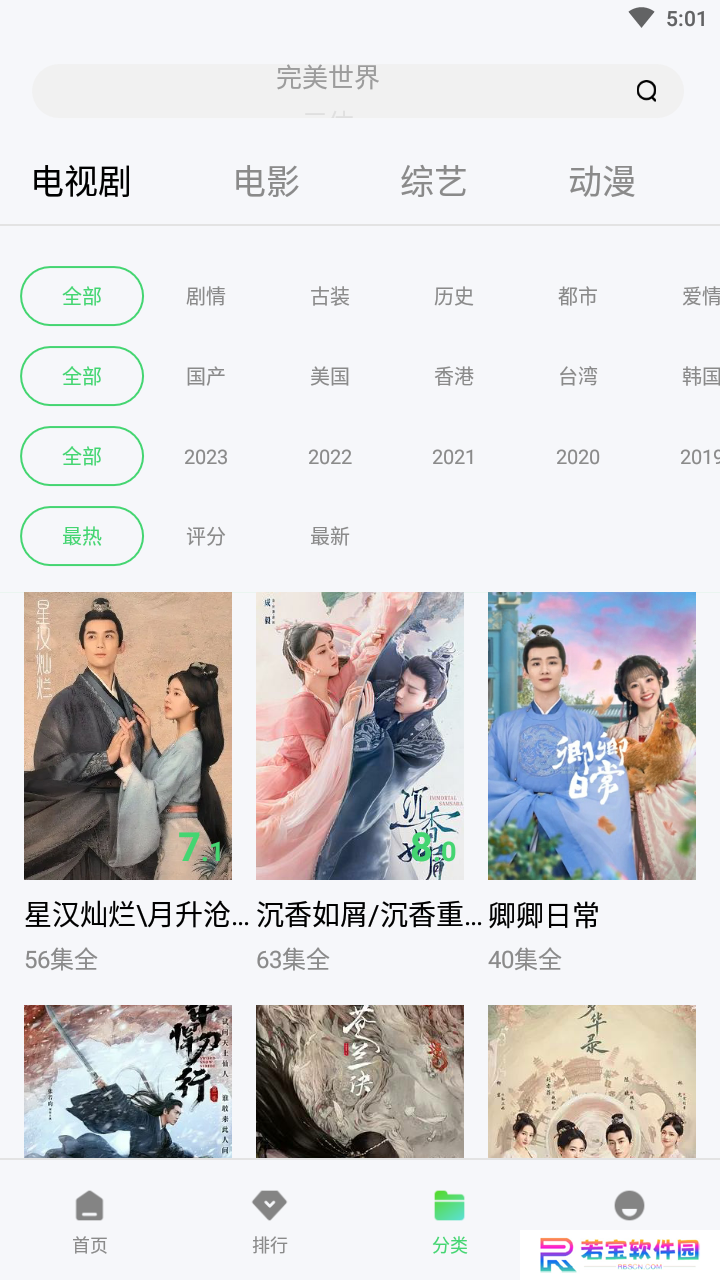
Task: Choose the 美国 region filter
Action: 330,376
